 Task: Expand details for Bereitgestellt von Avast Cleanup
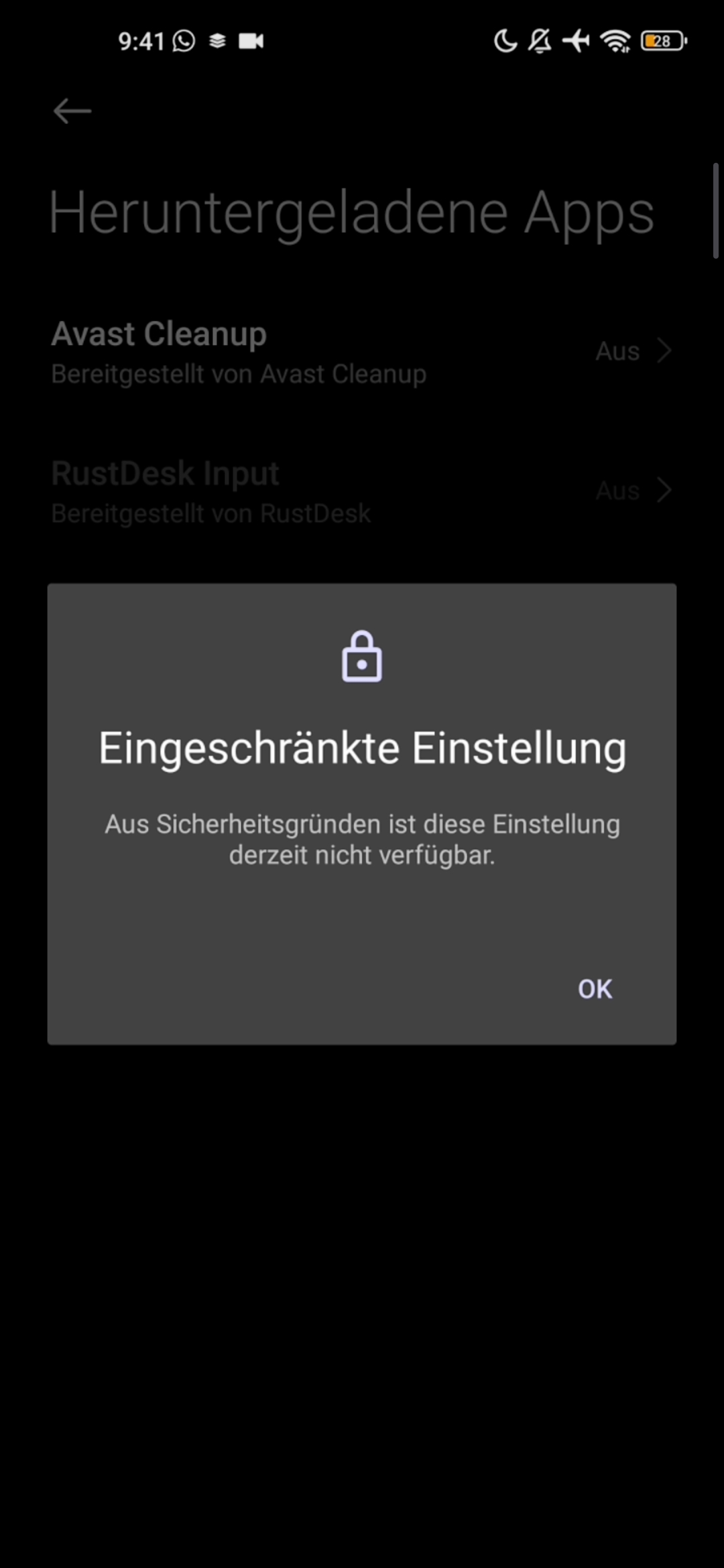coord(239,374)
